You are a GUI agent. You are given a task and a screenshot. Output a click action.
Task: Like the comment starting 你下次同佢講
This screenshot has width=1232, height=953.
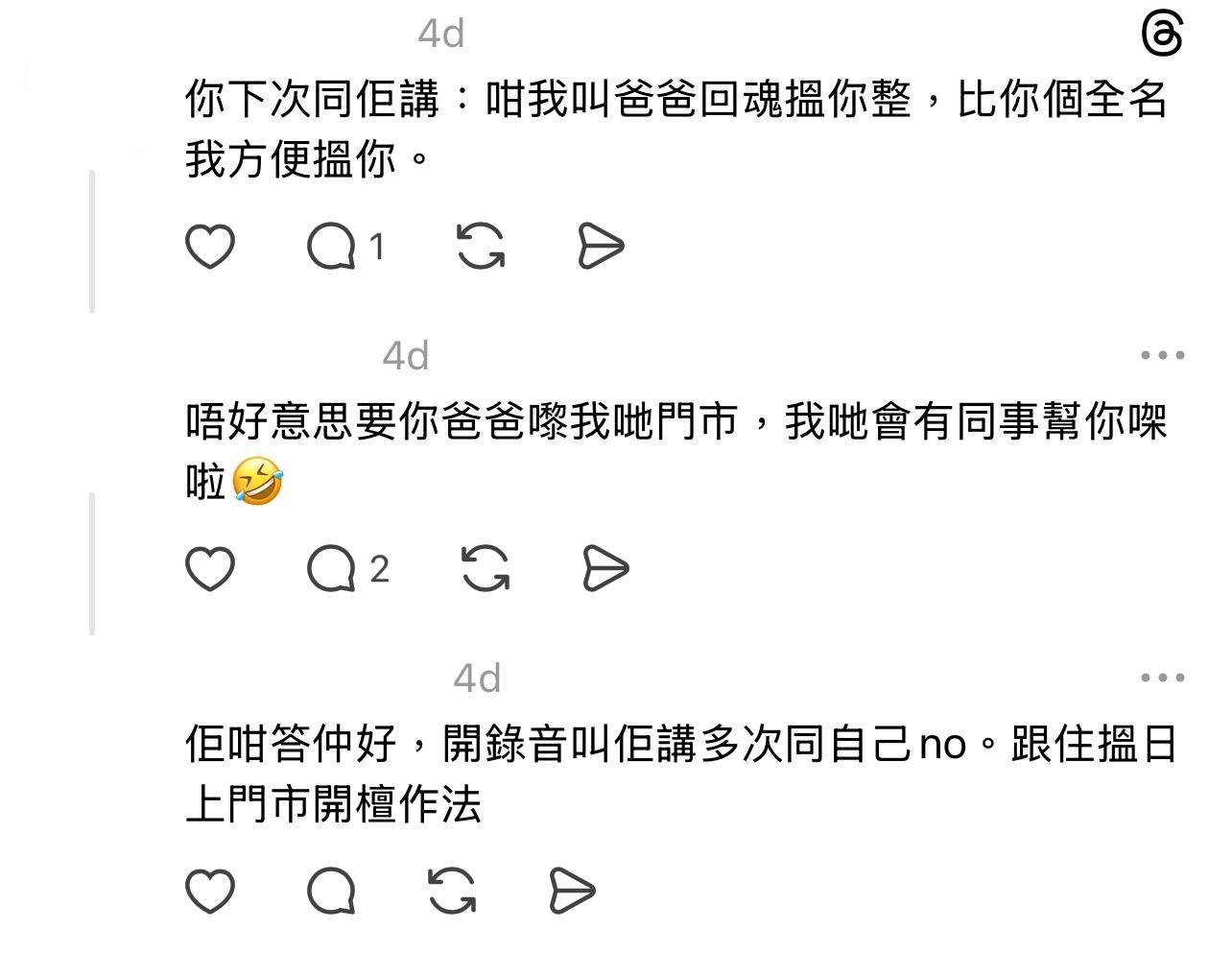[x=209, y=247]
